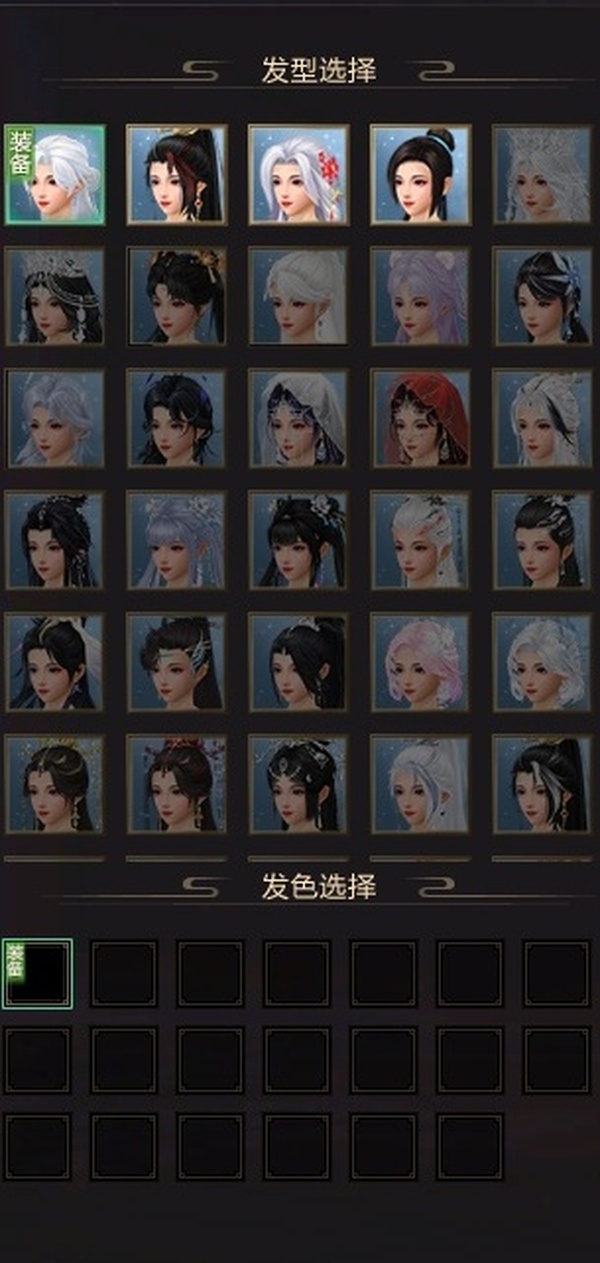The image size is (600, 1263).
Task: Pick the lavender long hair with straight bangs
Action: 176,541
